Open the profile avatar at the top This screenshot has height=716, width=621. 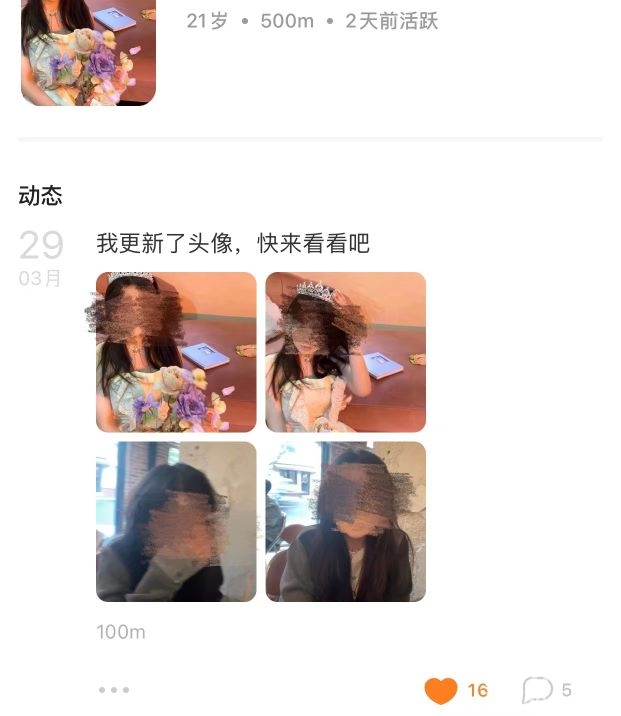[88, 50]
